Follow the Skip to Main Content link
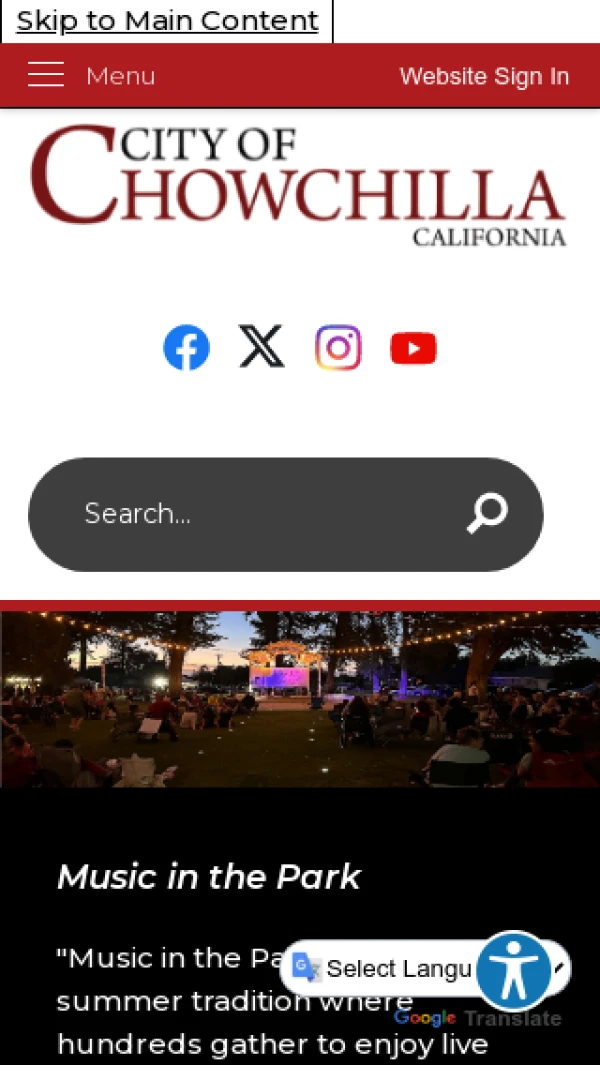600x1065 pixels. click(x=167, y=21)
